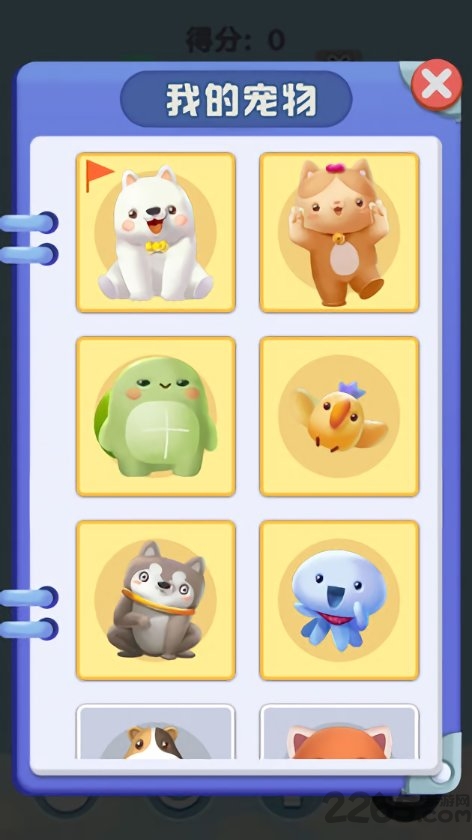472x840 pixels.
Task: Select the gray husky pet card
Action: tap(155, 600)
